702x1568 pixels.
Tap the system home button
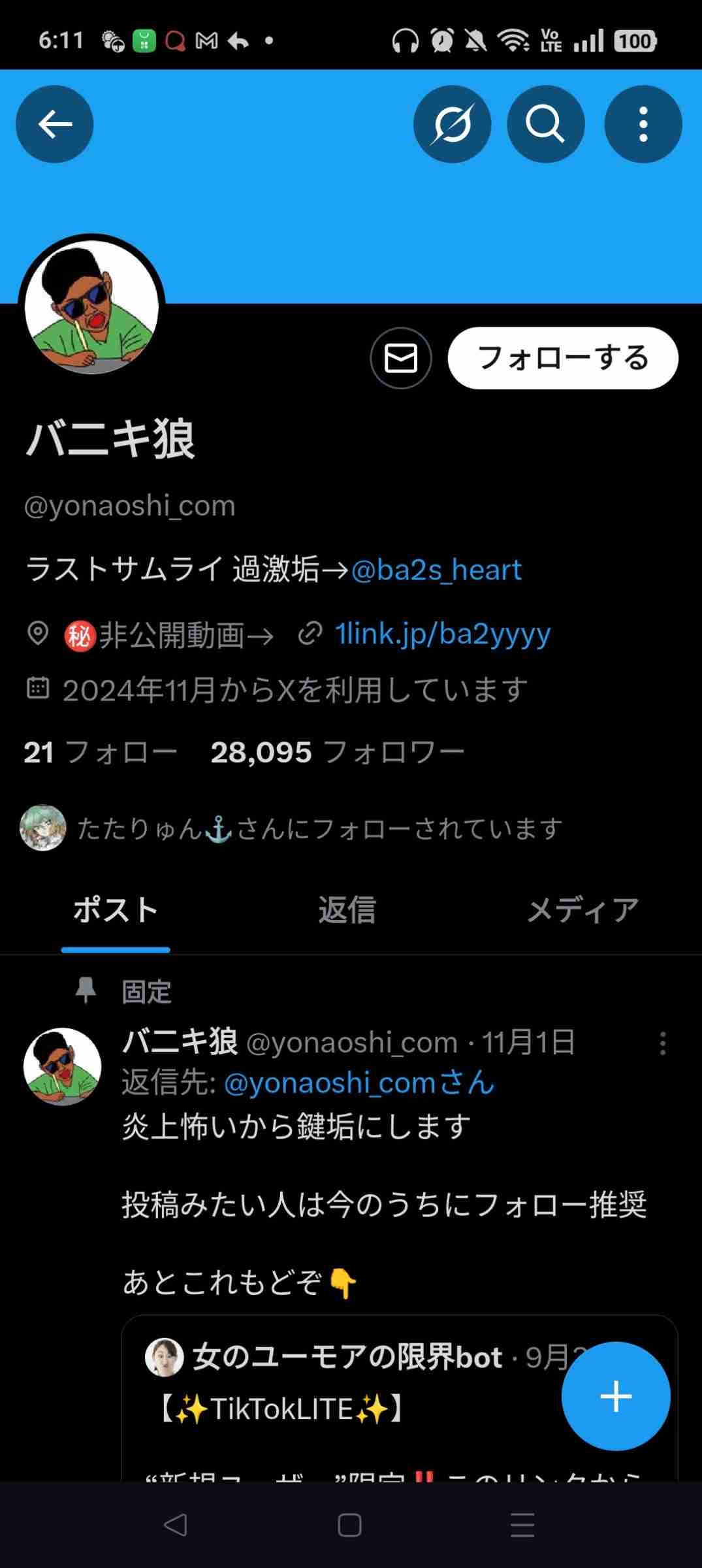350,1526
